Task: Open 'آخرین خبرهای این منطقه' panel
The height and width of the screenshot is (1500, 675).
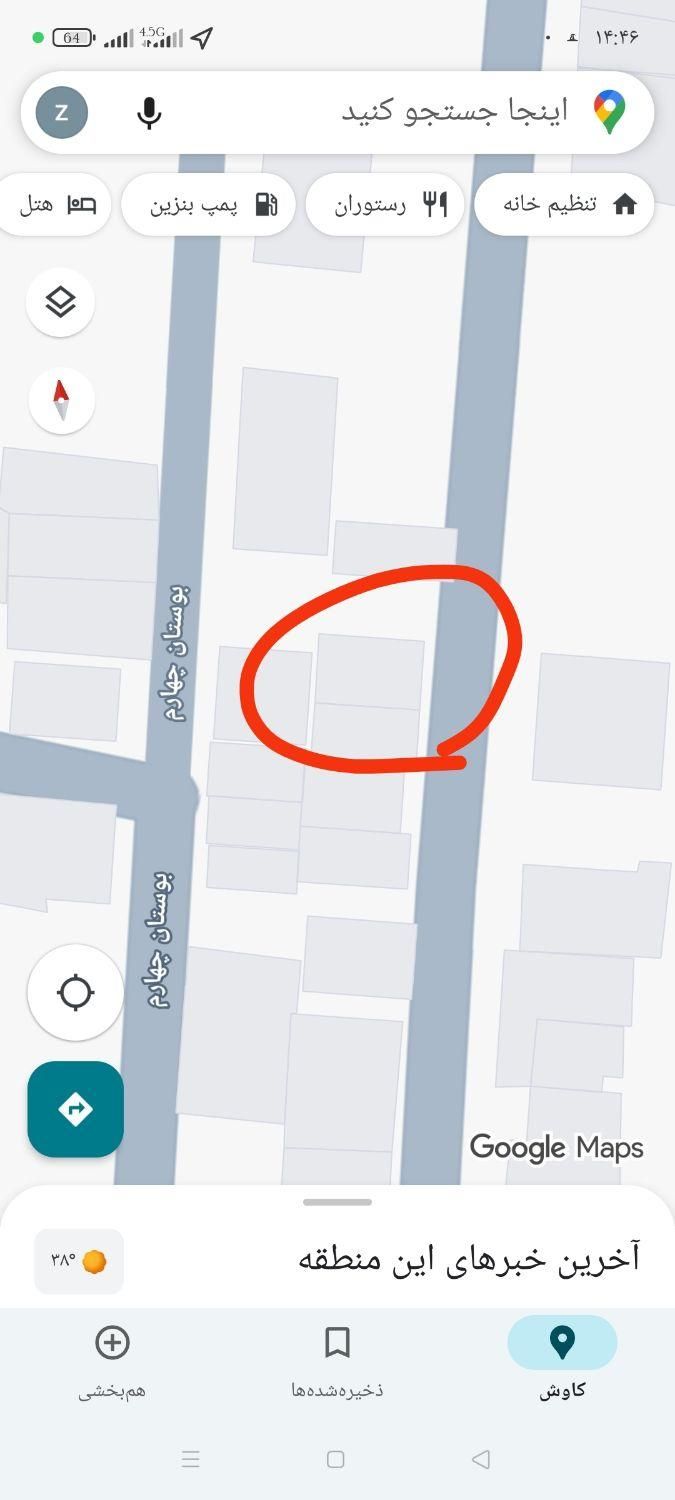Action: click(469, 1258)
